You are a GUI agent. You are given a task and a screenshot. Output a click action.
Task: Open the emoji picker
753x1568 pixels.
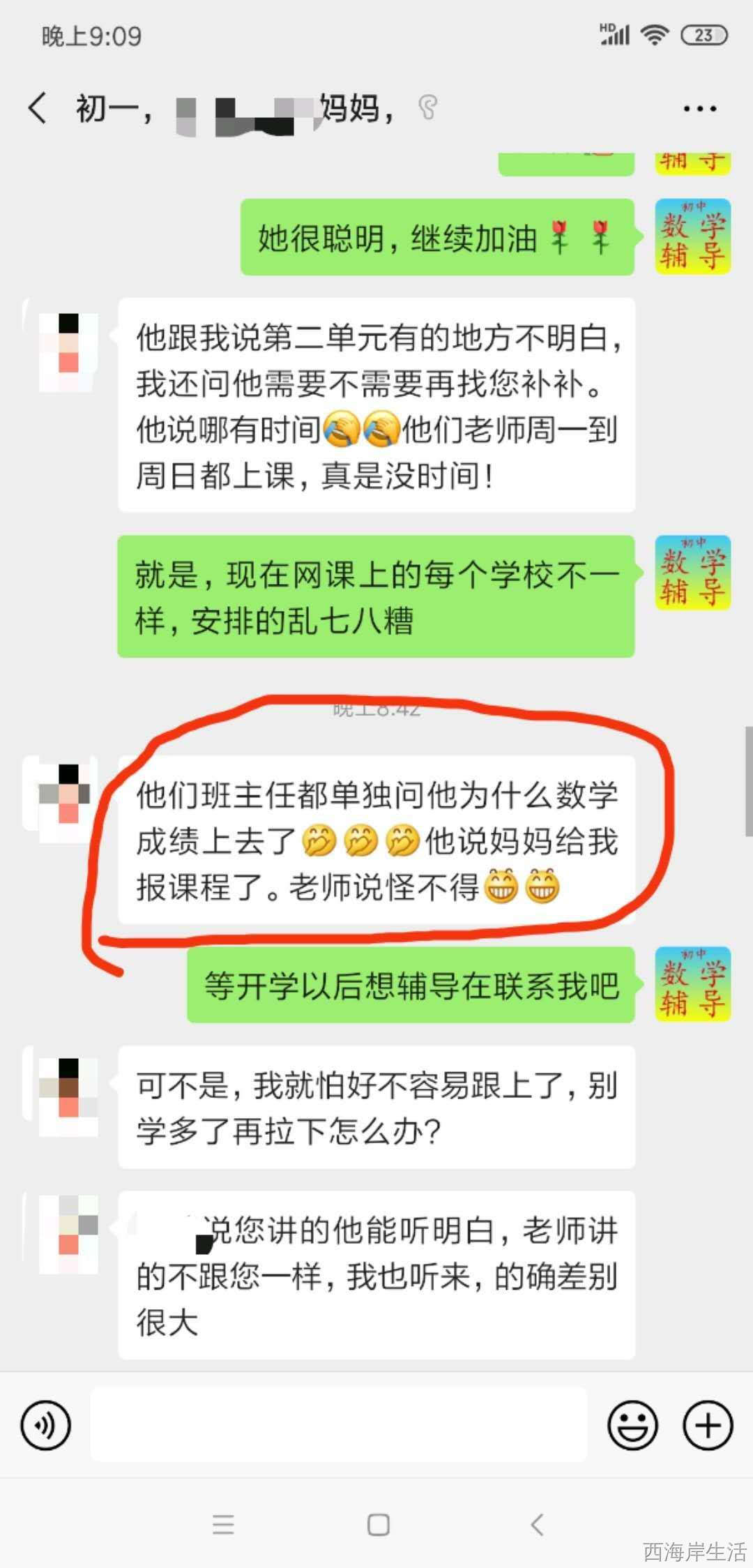(x=632, y=1425)
